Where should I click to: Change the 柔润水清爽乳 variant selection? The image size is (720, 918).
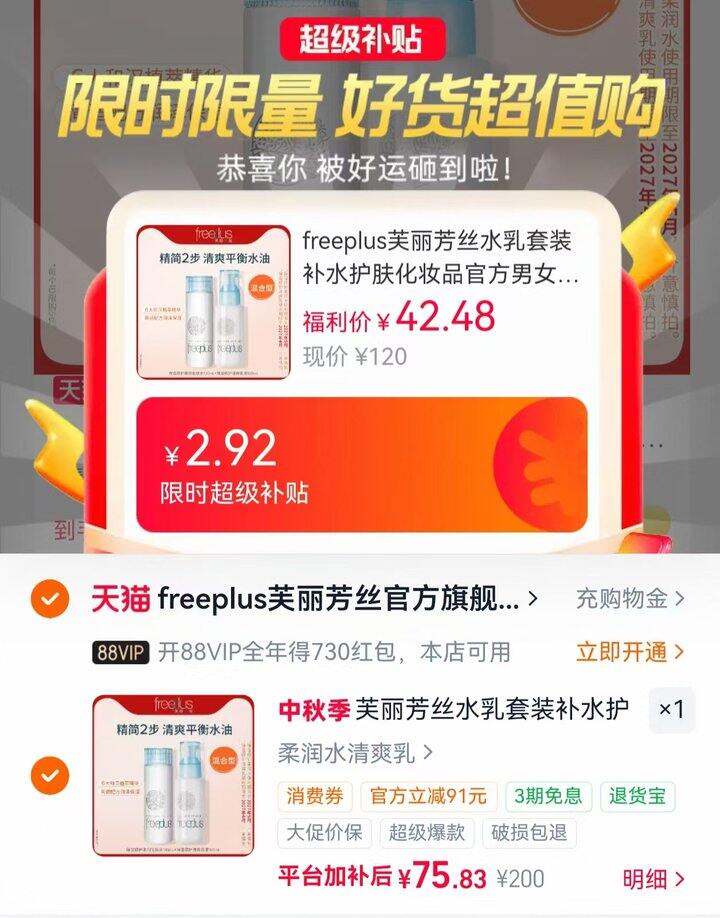tap(355, 753)
